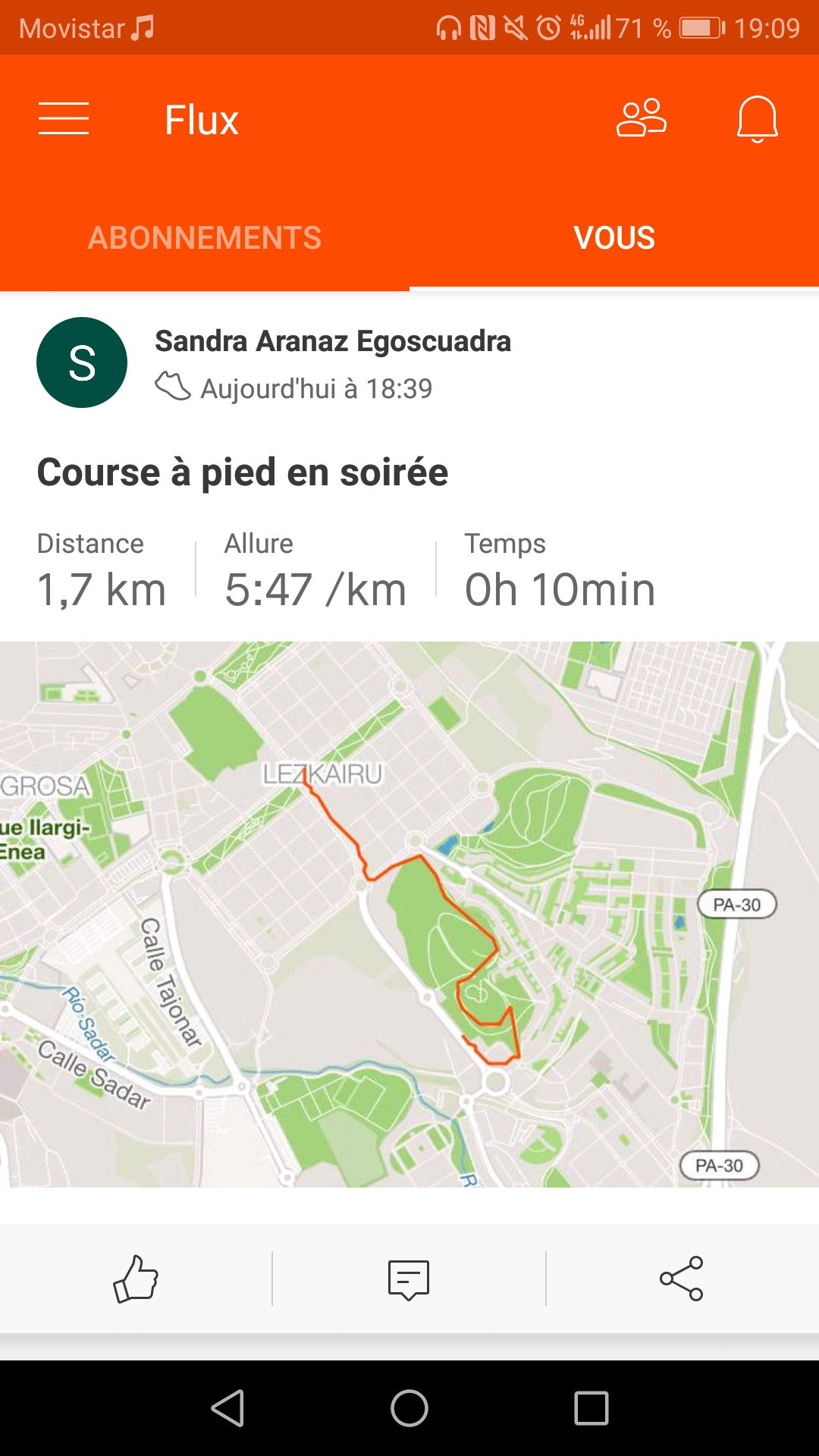Share the evening run activity
The image size is (819, 1456).
click(x=681, y=1279)
